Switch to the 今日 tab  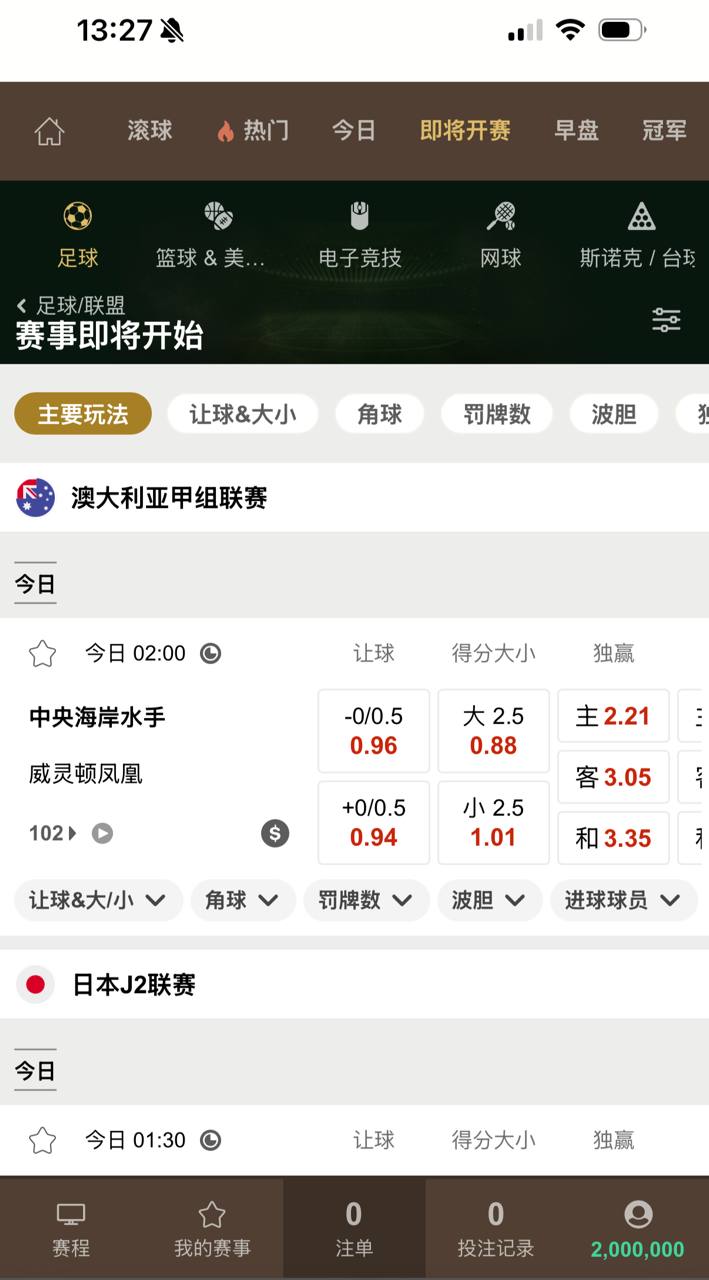pos(354,130)
